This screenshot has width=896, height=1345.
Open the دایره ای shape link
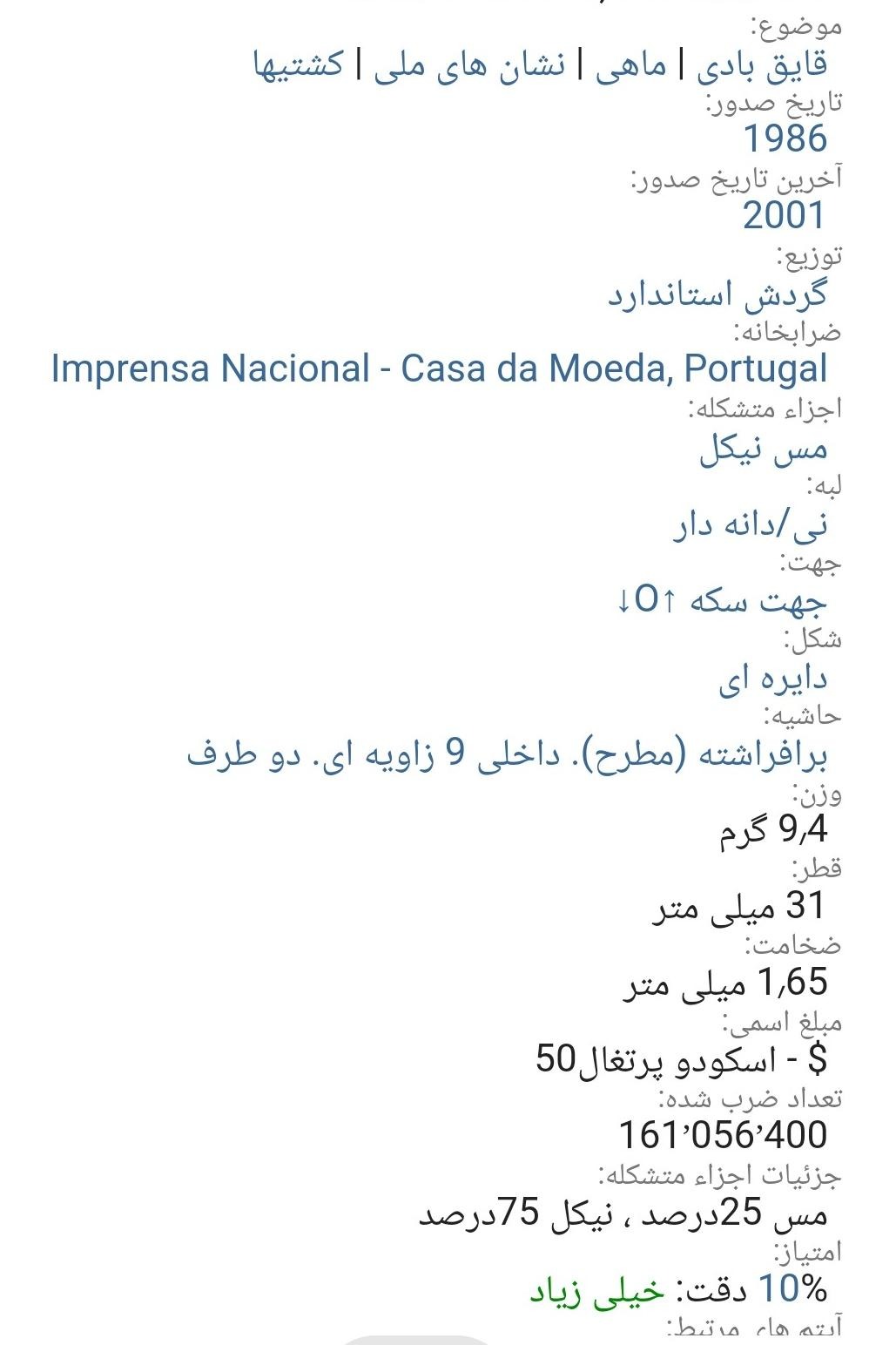(772, 678)
